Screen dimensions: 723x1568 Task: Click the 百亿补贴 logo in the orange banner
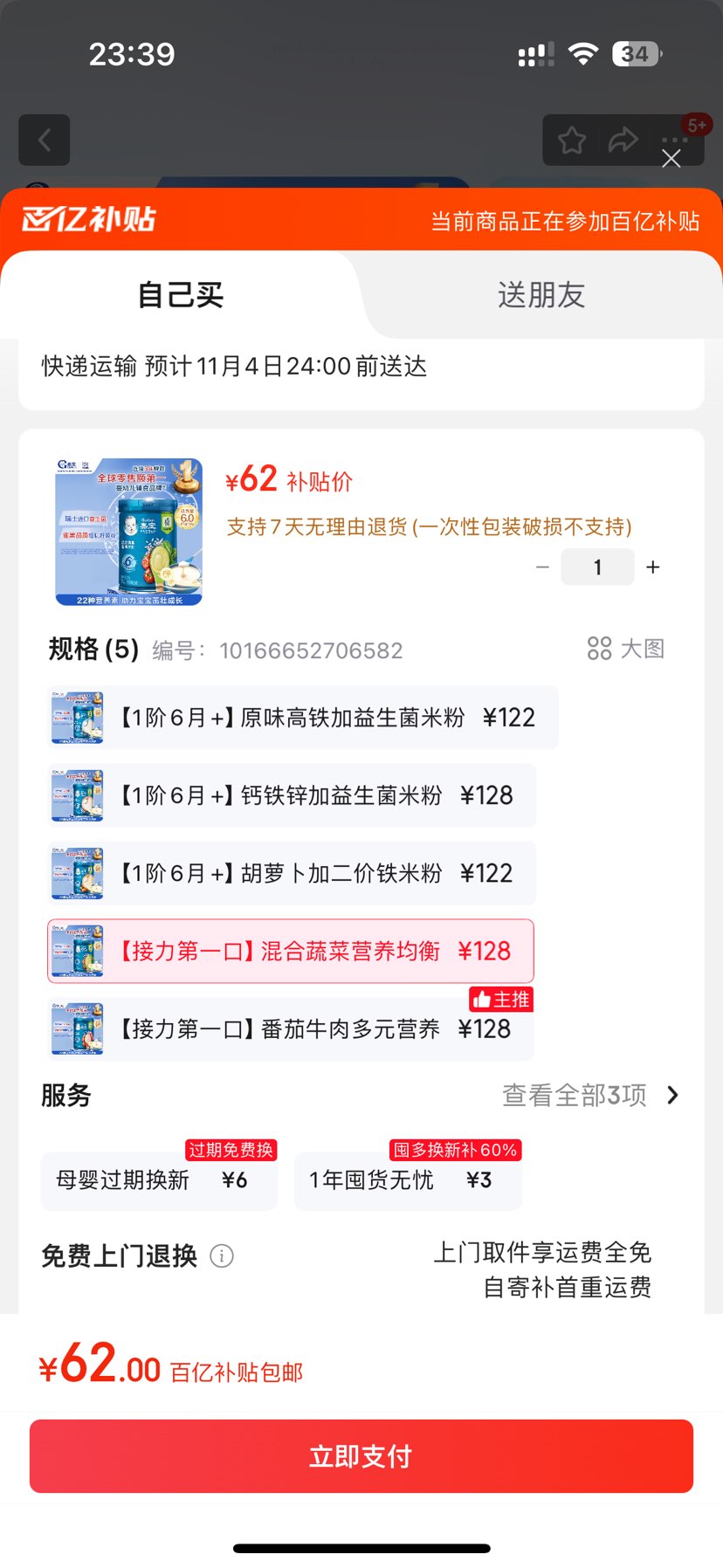pyautogui.click(x=87, y=220)
